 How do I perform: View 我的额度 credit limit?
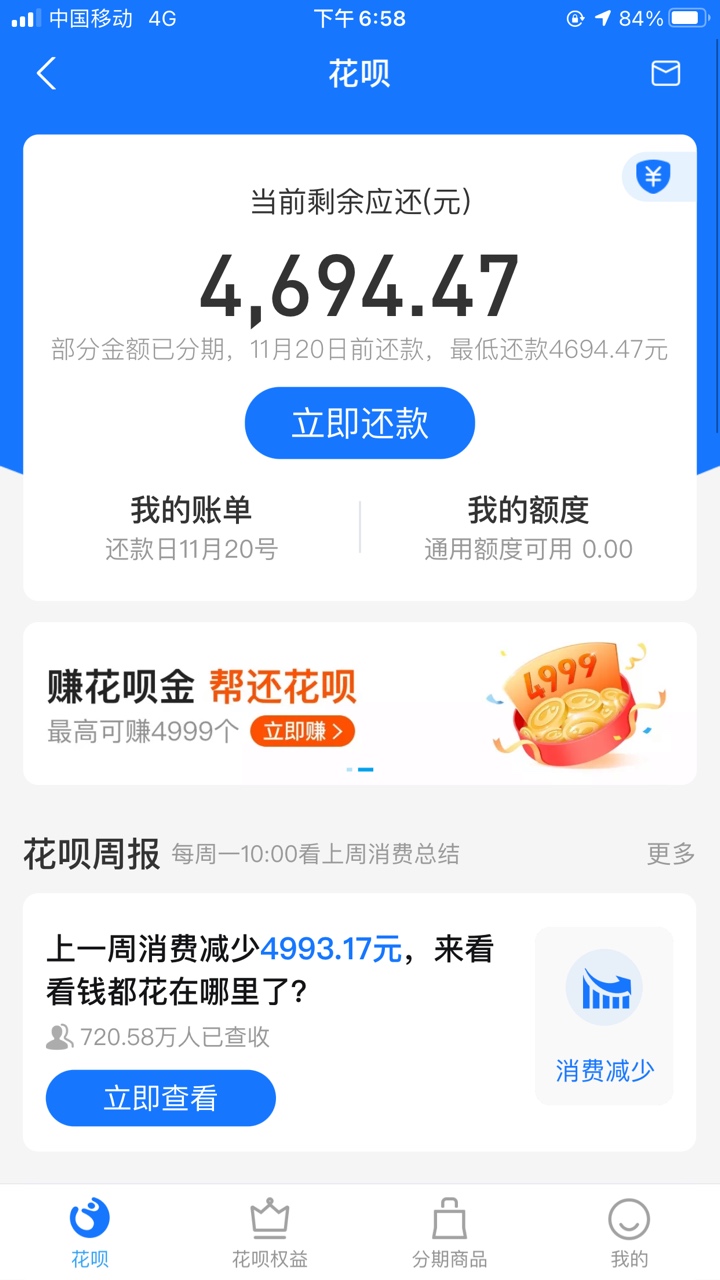528,527
